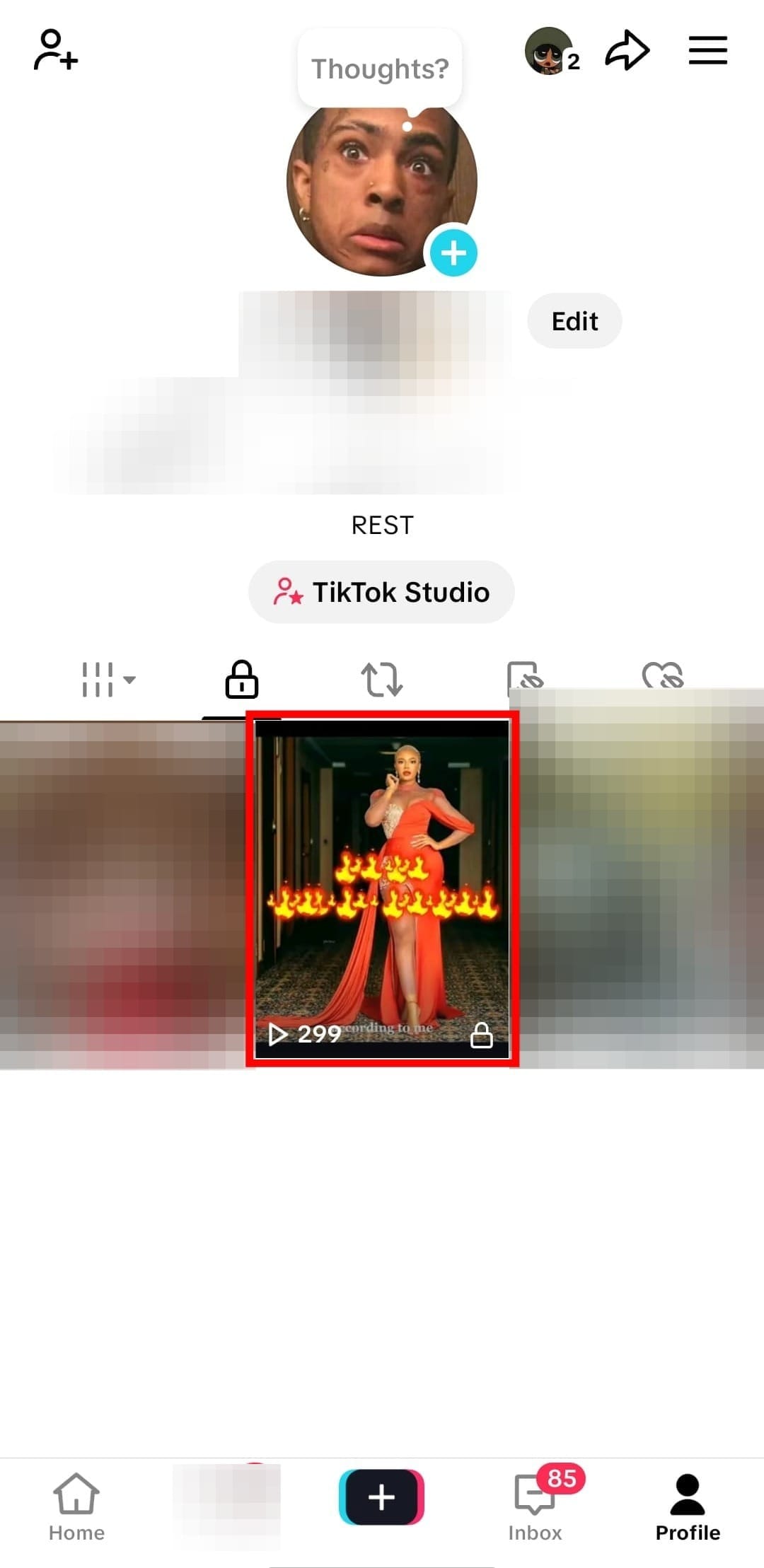The width and height of the screenshot is (764, 1568).
Task: Play the red dress video with 299 views
Action: point(382,889)
